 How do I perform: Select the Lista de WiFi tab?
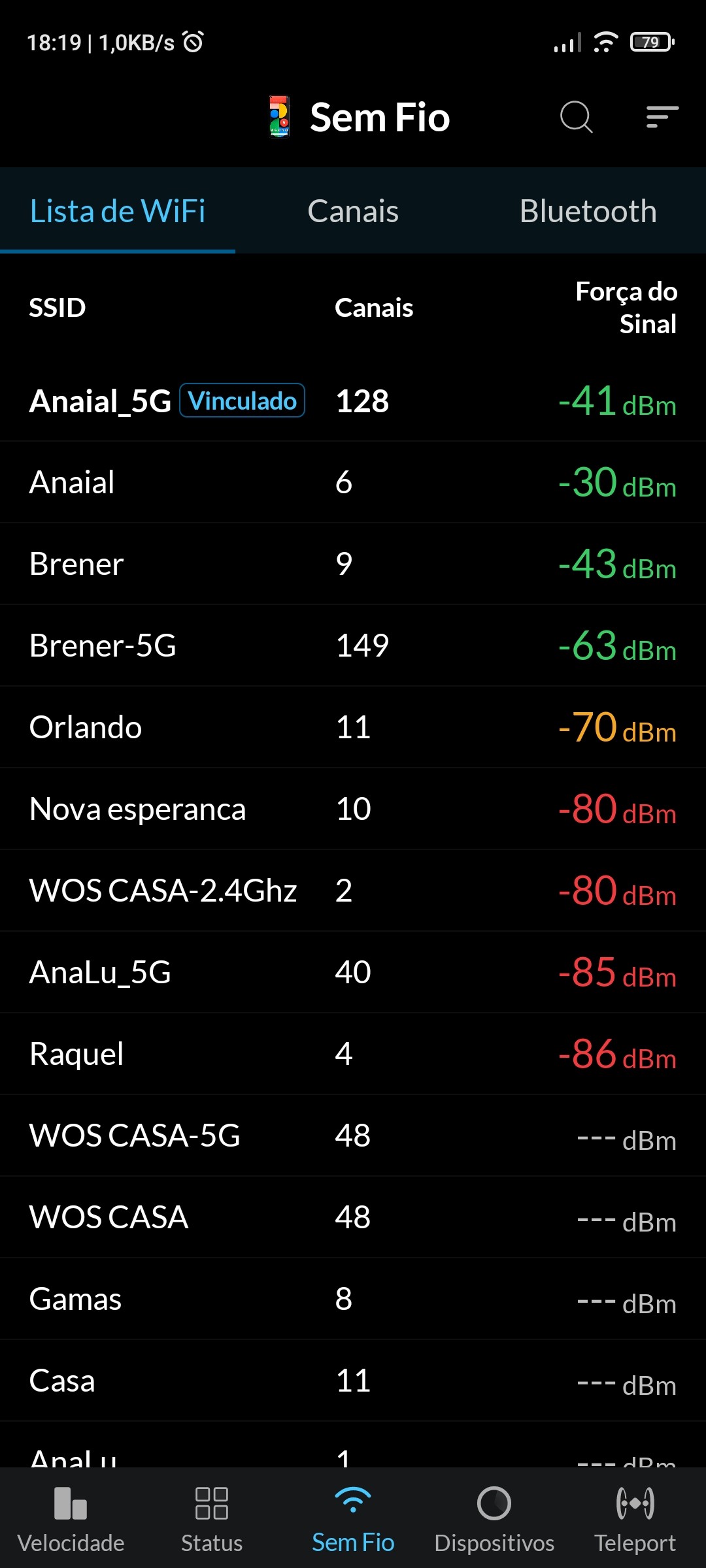[x=118, y=211]
